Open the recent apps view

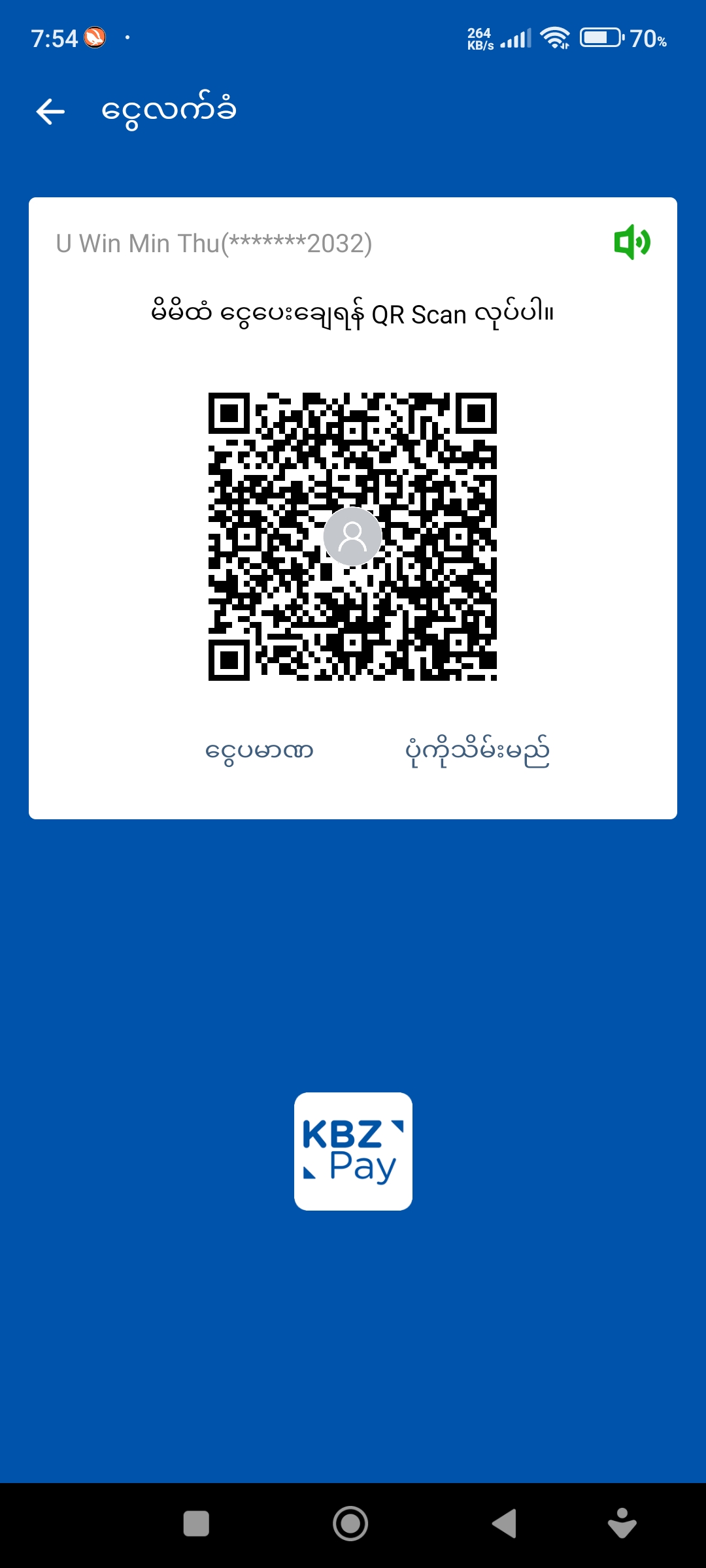(x=196, y=1524)
